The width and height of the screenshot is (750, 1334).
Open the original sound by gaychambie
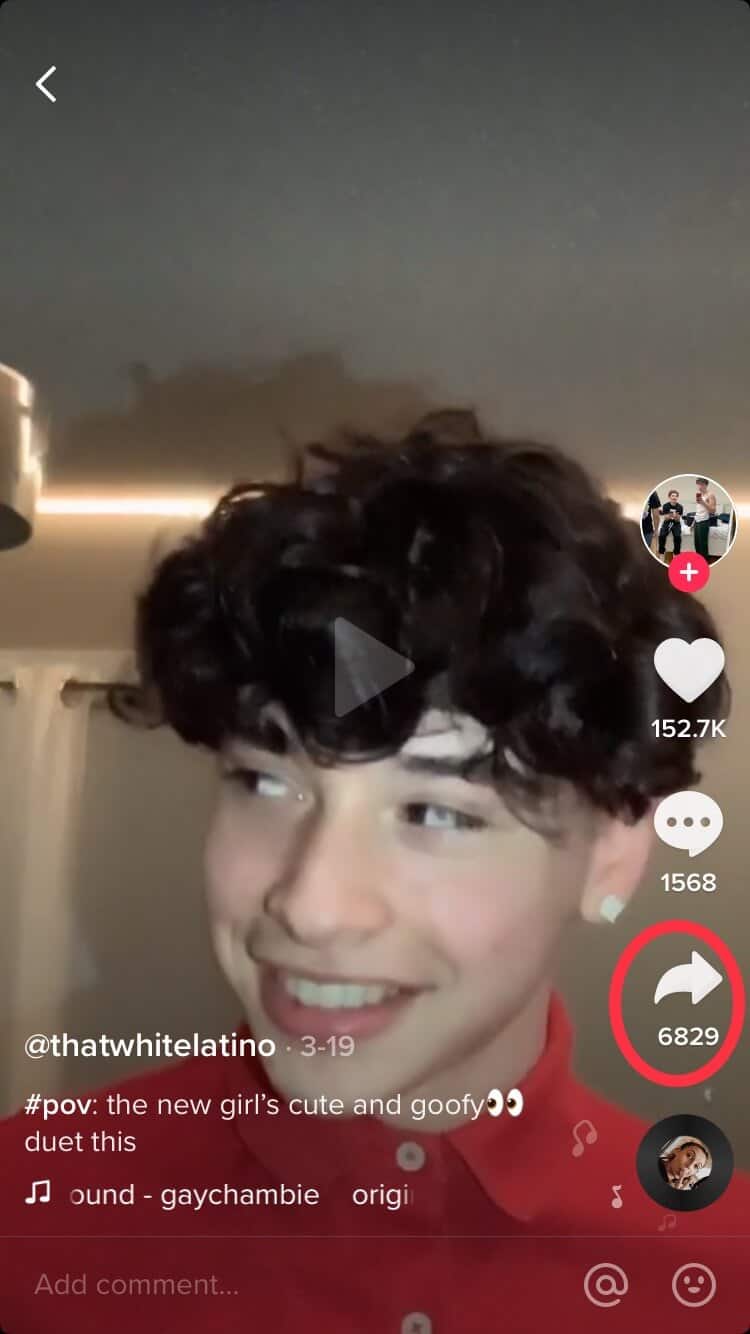pos(218,1194)
